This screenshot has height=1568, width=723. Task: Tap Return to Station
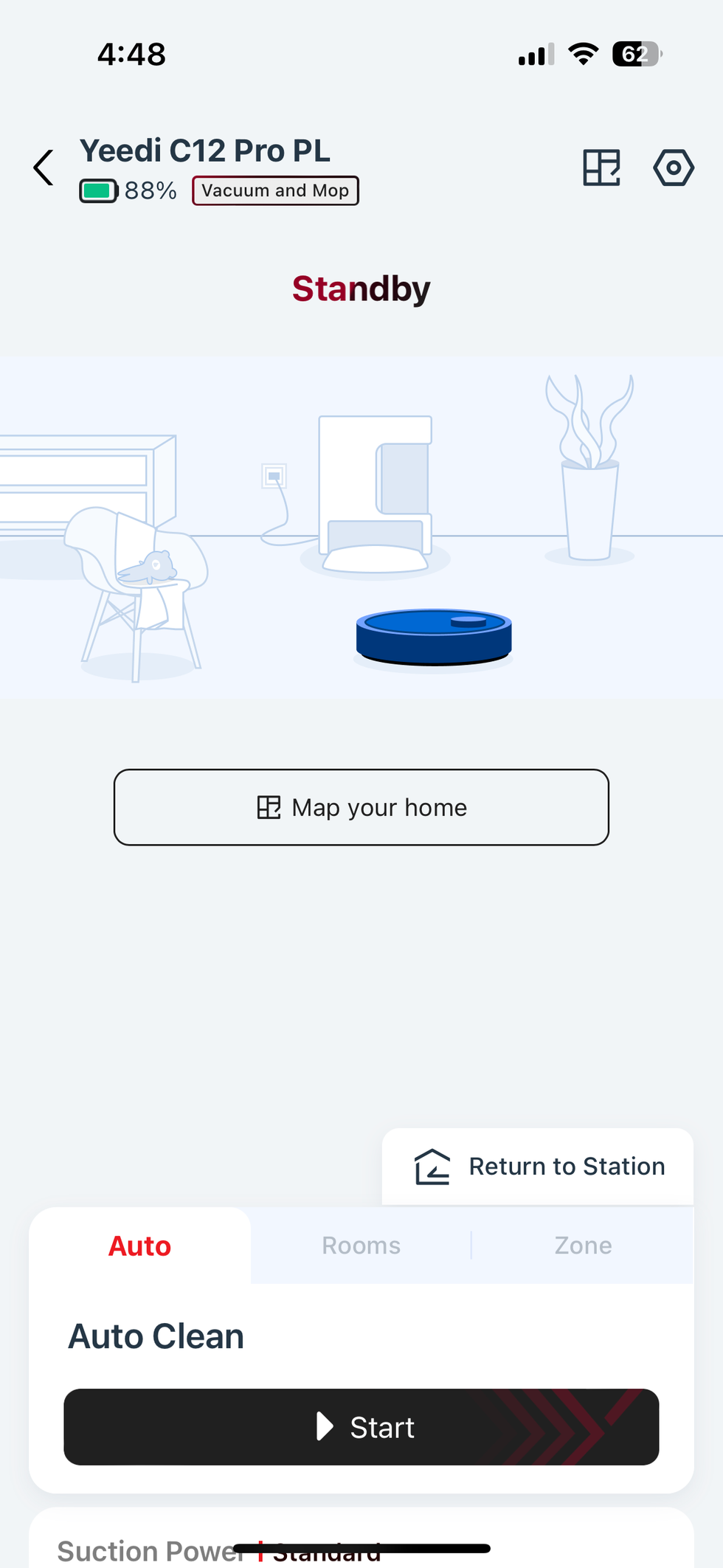pyautogui.click(x=567, y=1166)
